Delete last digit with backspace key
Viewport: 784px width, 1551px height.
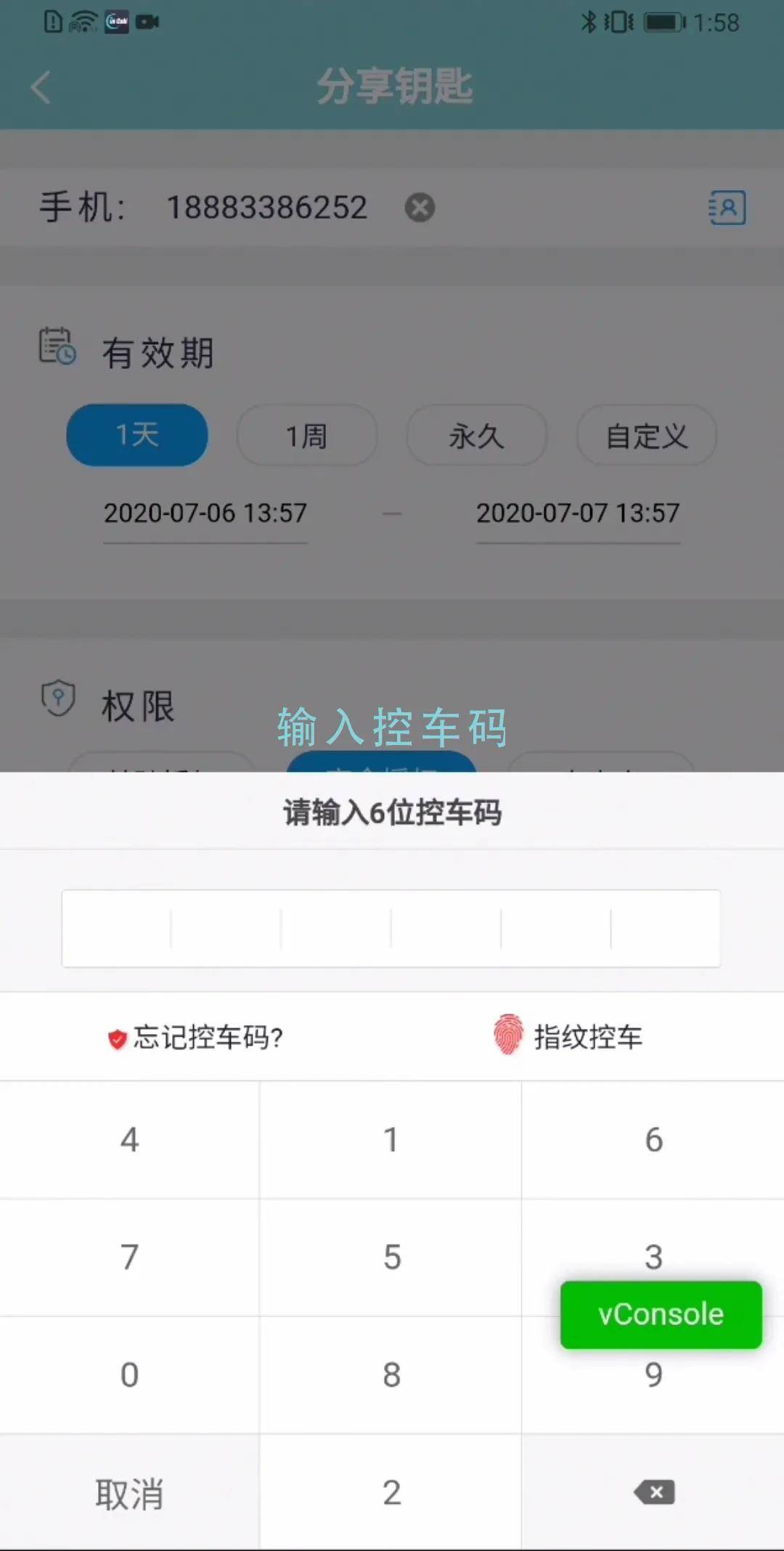click(653, 1493)
